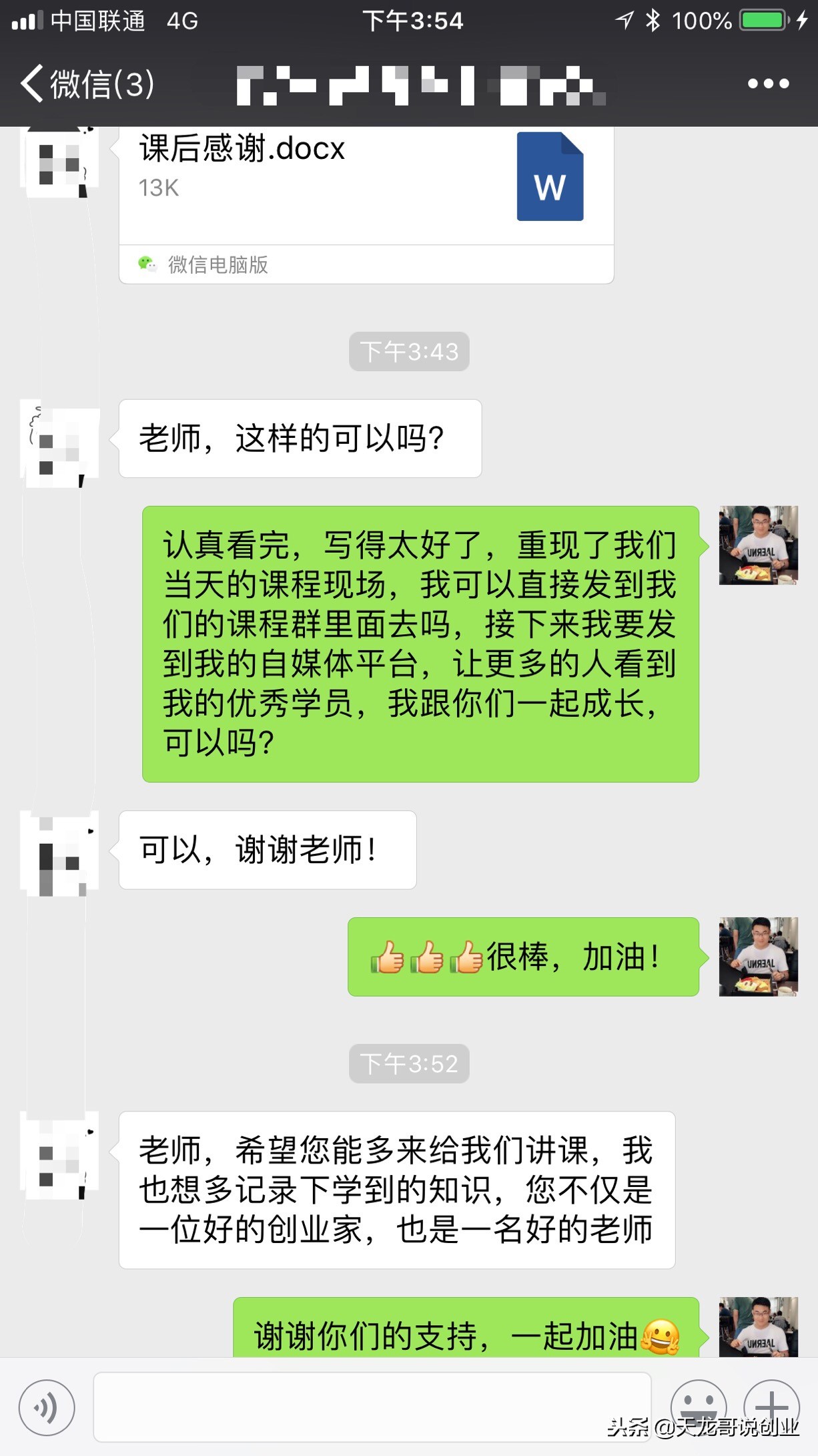Tap the Bluetooth icon in the status bar
This screenshot has height=1456, width=818.
click(652, 21)
